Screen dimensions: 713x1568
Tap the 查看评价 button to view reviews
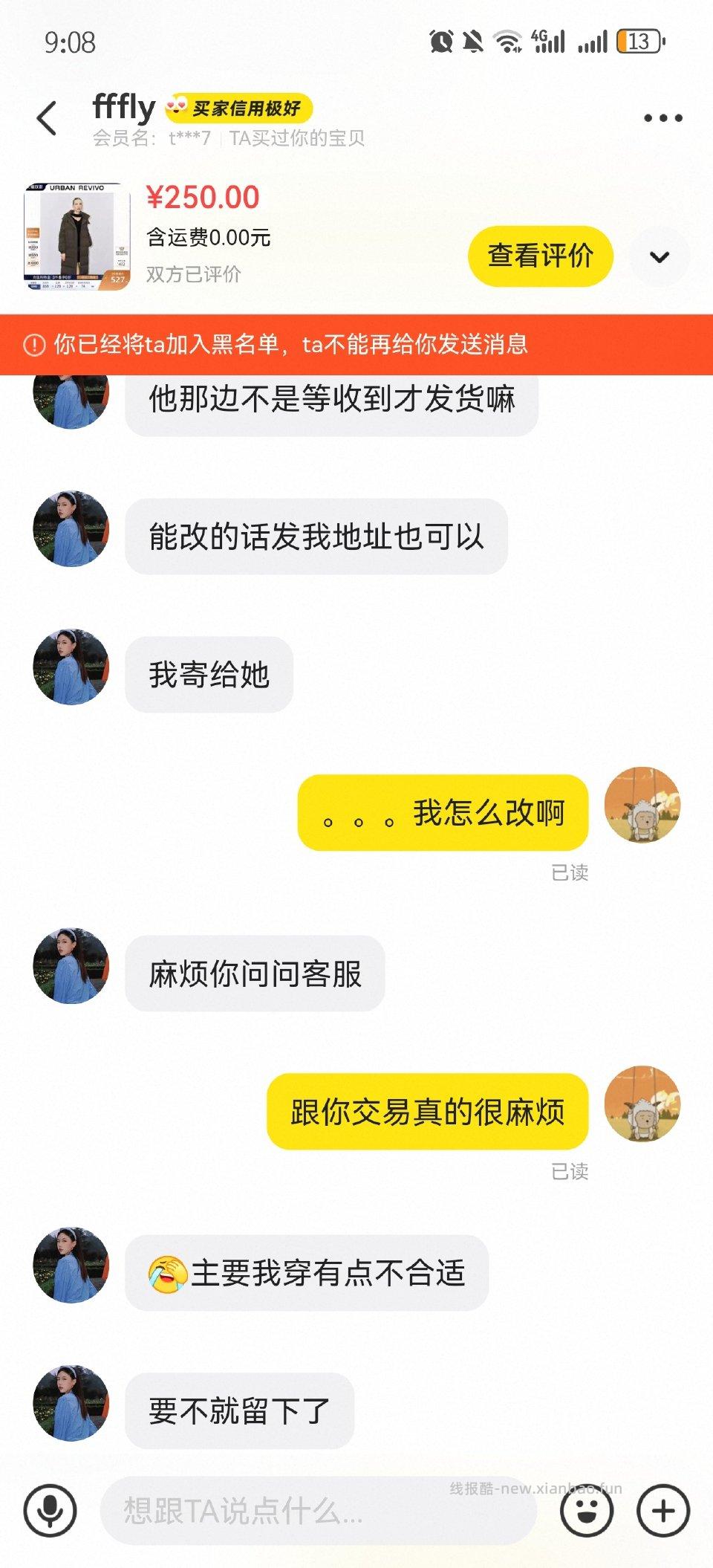[540, 256]
